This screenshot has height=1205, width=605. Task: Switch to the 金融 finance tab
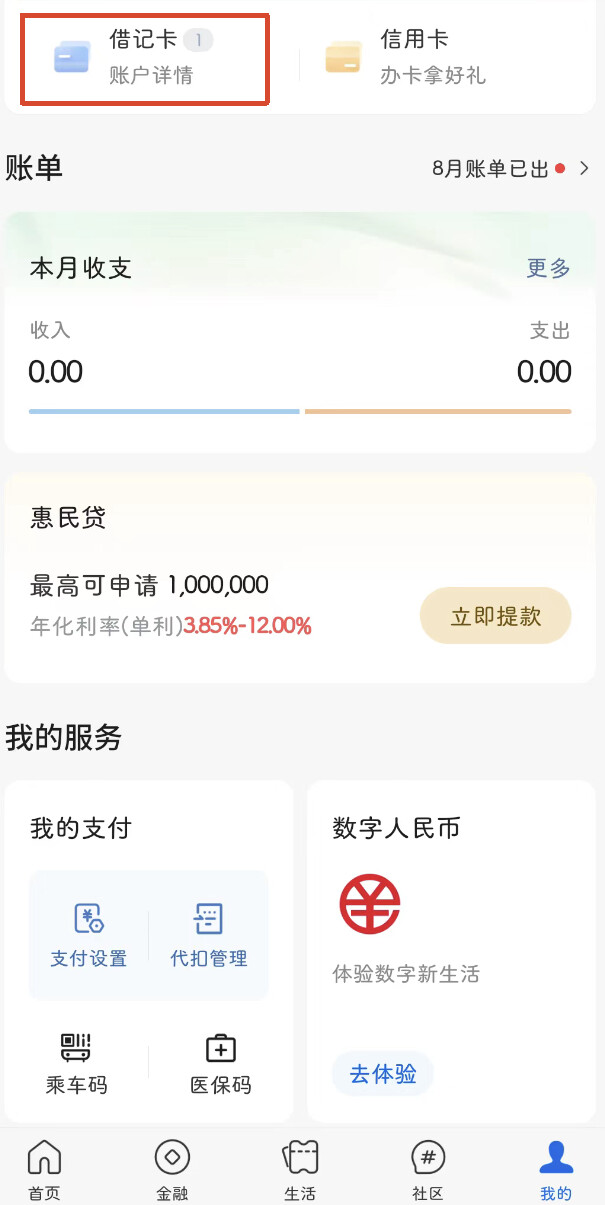pyautogui.click(x=172, y=1170)
